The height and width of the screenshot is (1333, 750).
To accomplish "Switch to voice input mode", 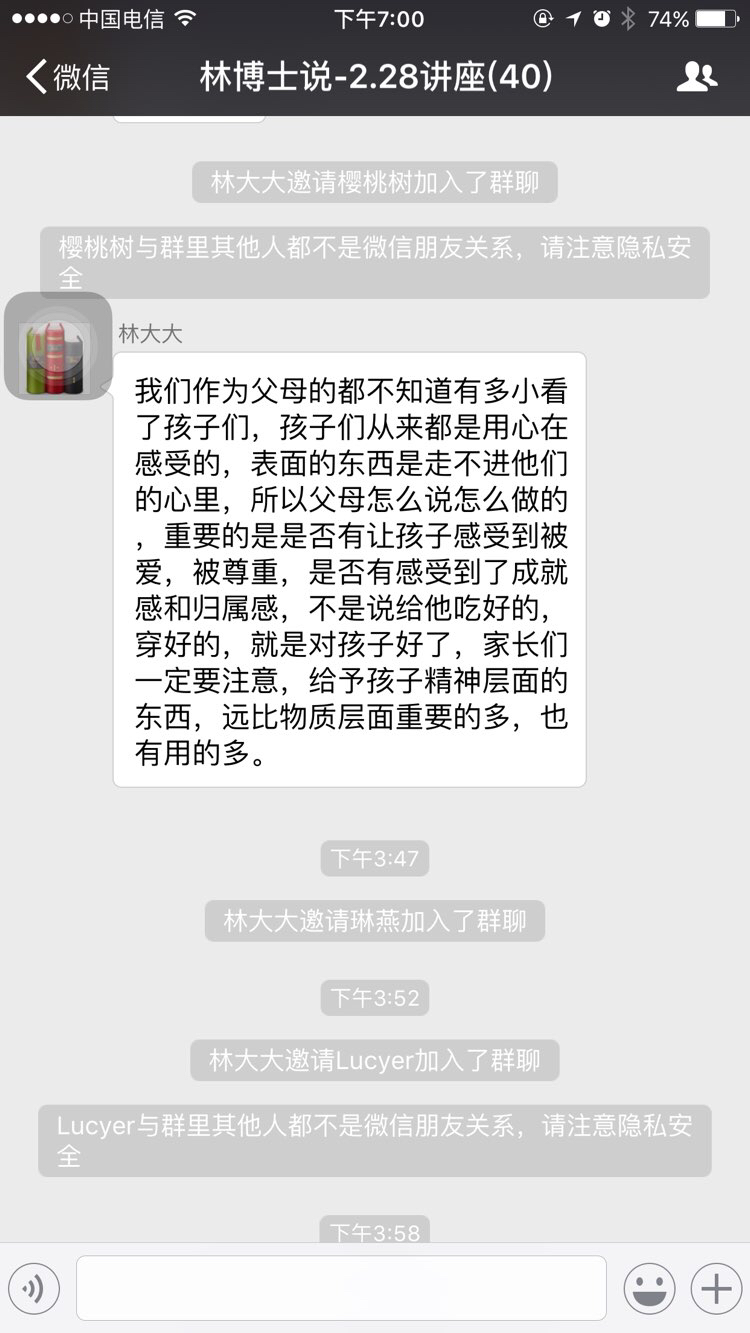I will 34,1289.
